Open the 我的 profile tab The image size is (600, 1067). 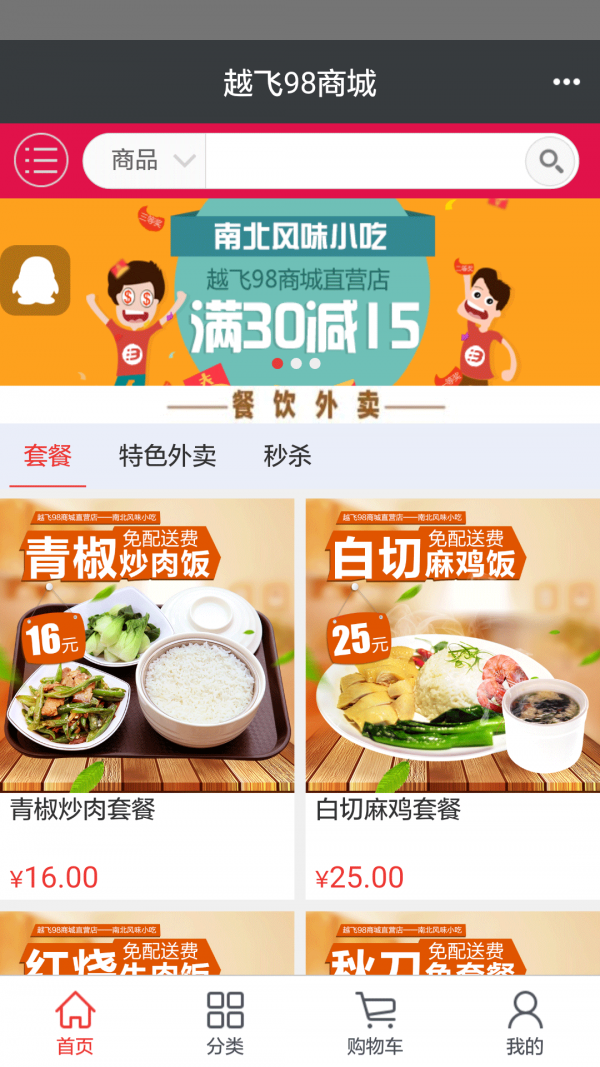pos(525,1023)
